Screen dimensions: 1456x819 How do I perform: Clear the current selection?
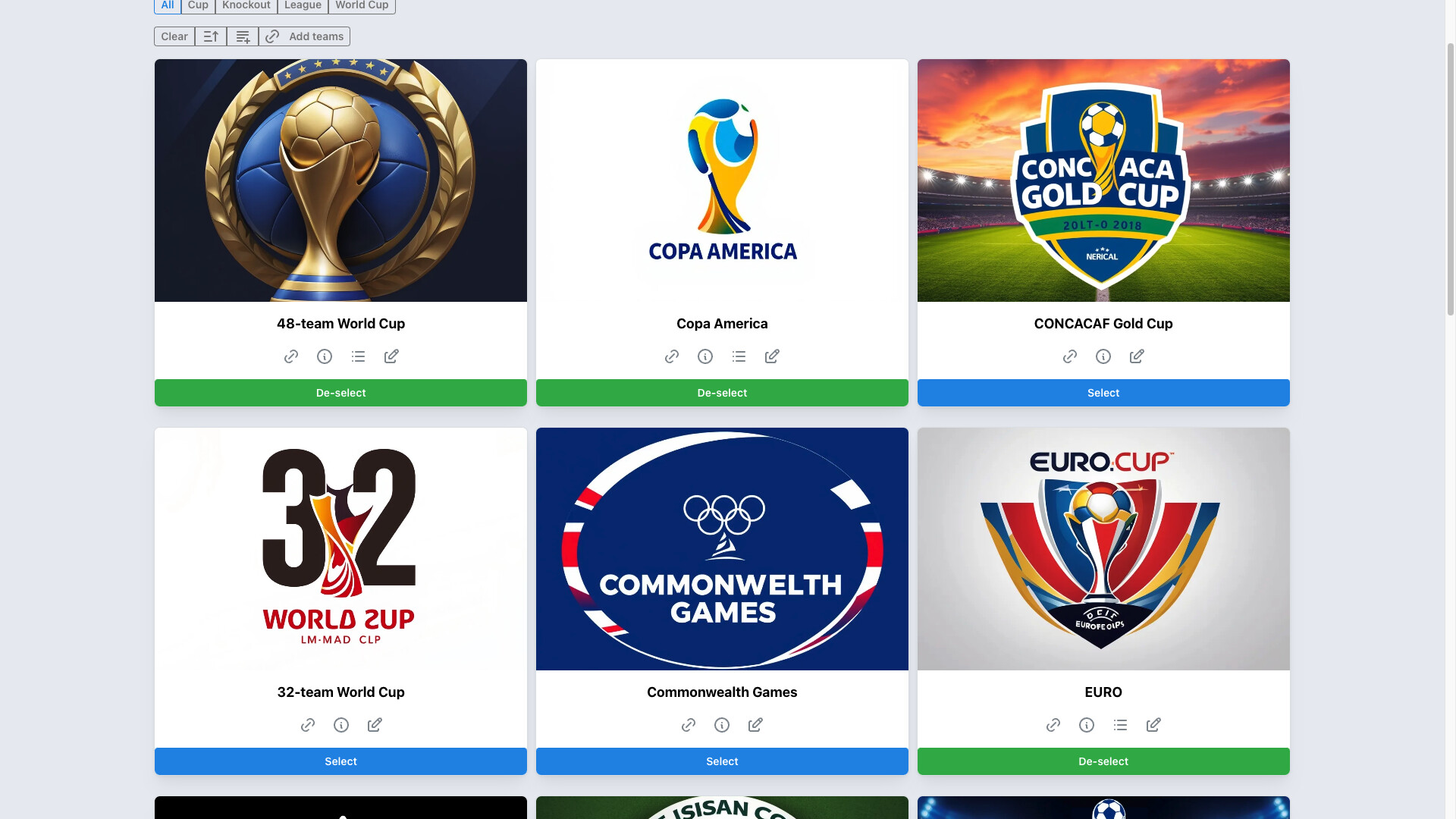pos(174,36)
